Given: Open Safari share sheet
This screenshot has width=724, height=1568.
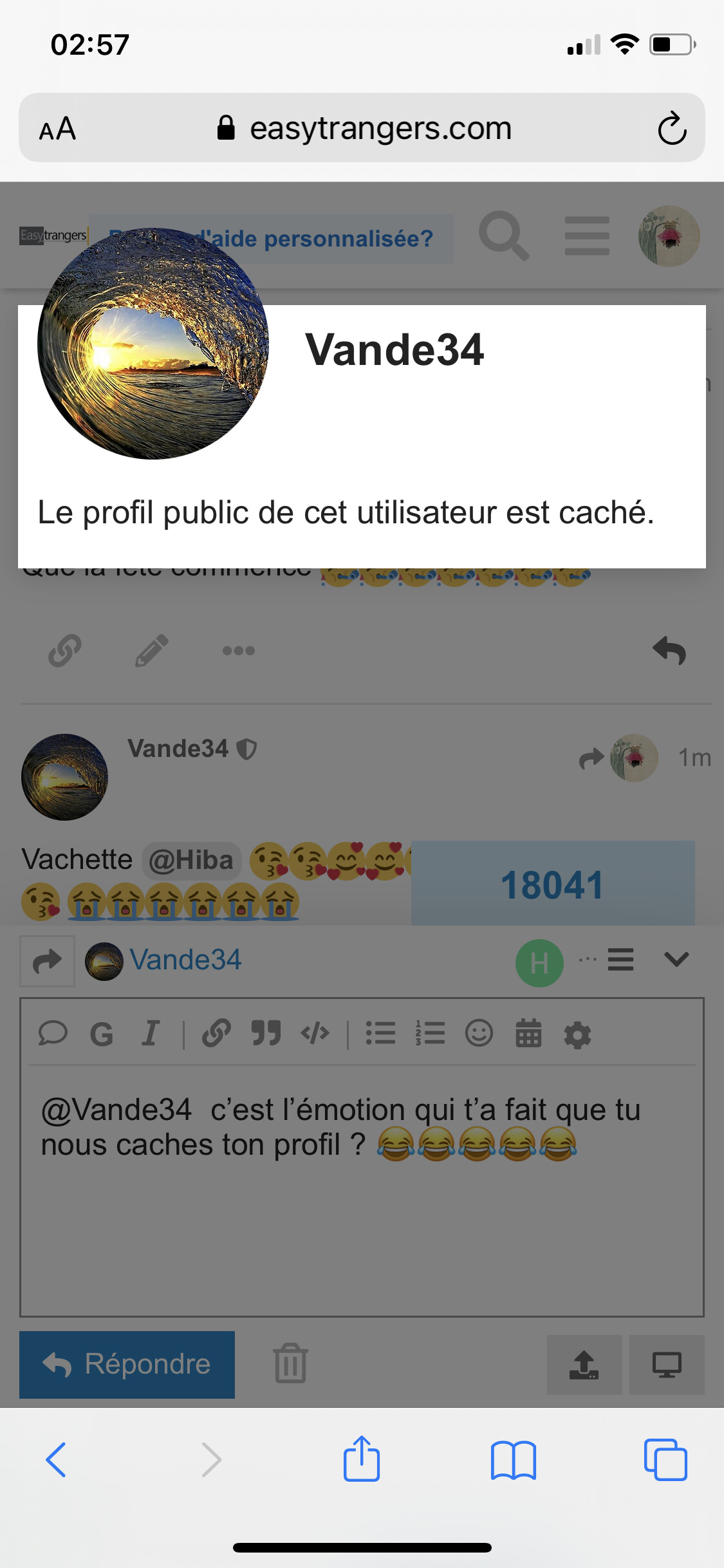Looking at the screenshot, I should [x=362, y=1459].
